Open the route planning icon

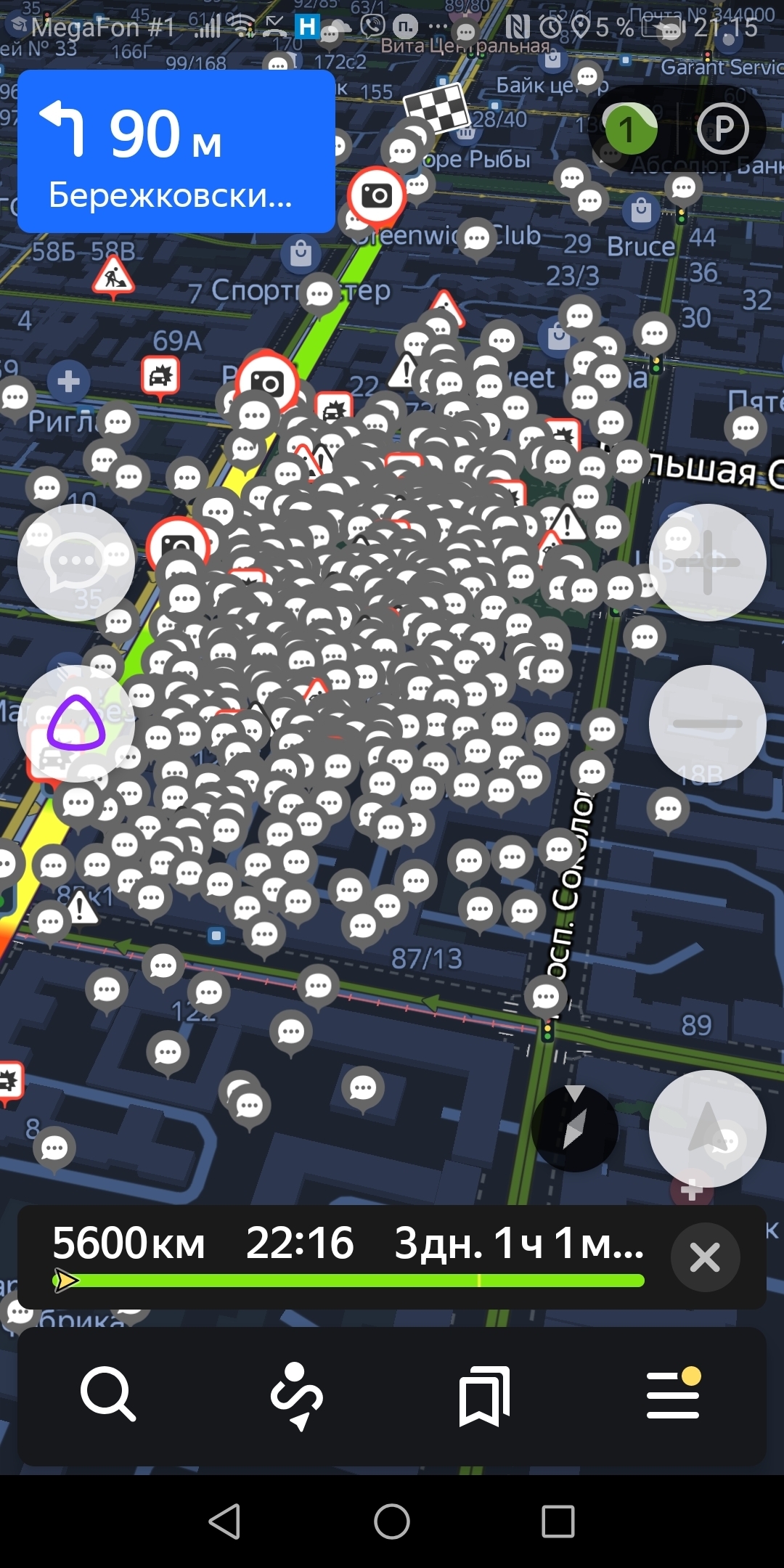tap(296, 1395)
